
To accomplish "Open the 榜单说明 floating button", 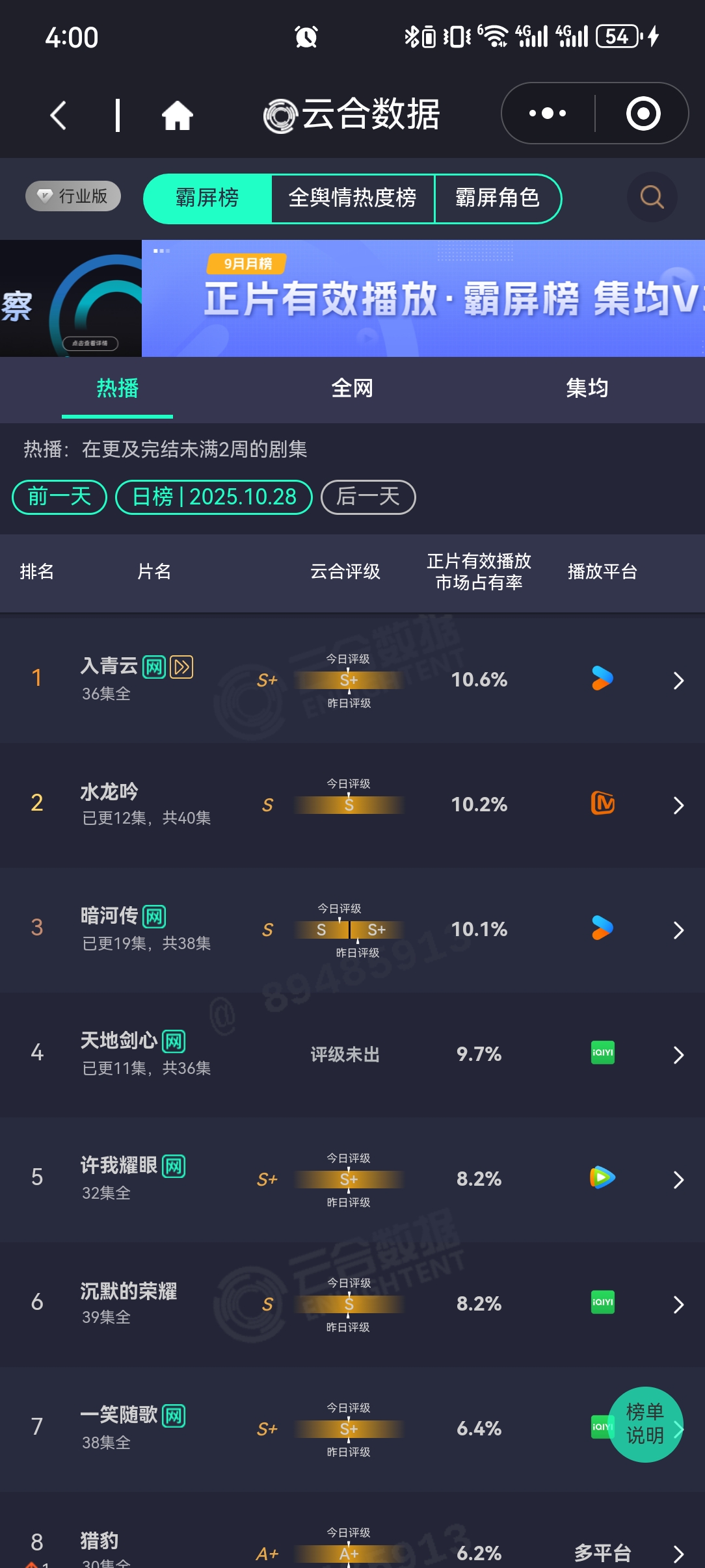I will (x=645, y=1424).
